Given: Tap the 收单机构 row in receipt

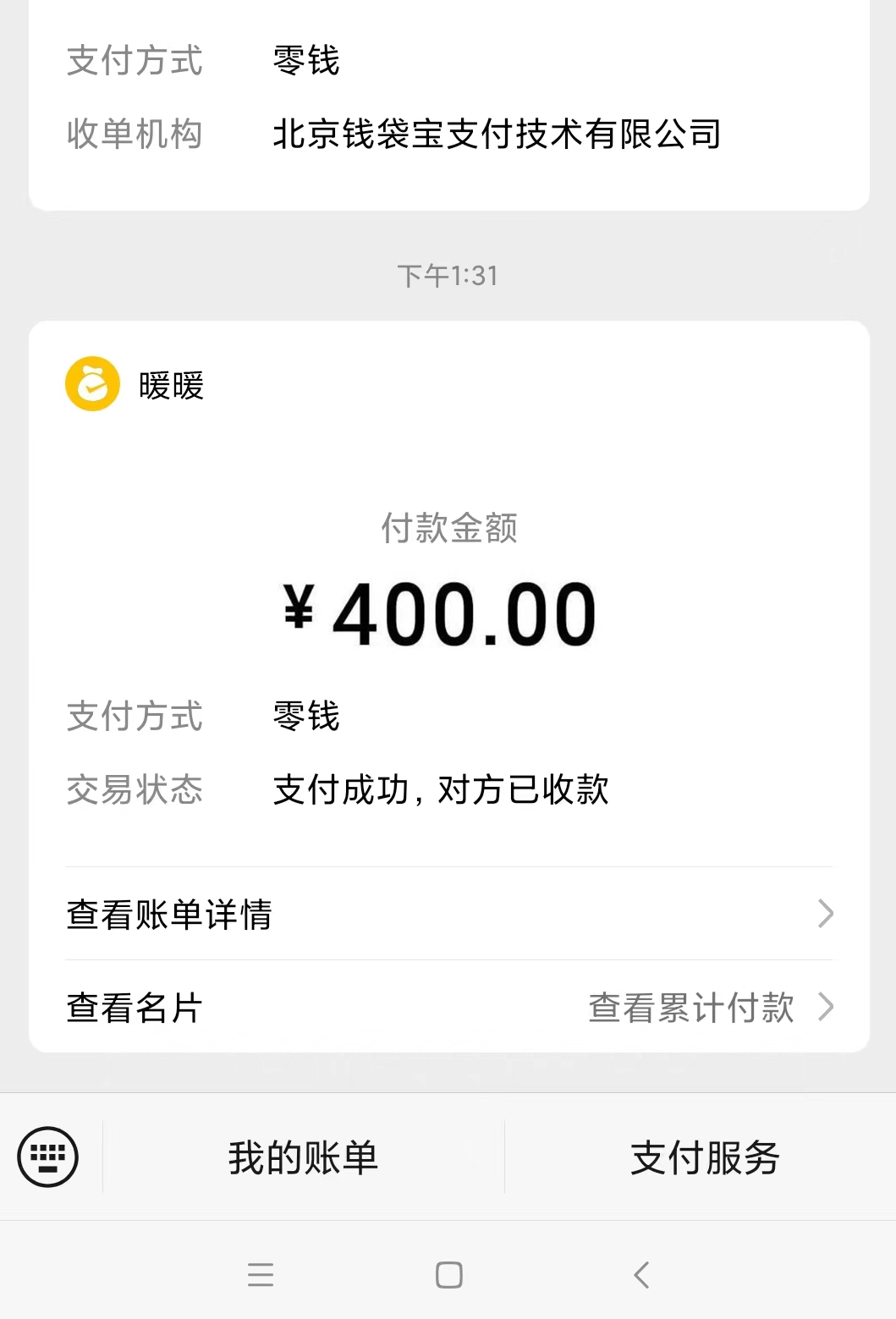Looking at the screenshot, I should [135, 133].
